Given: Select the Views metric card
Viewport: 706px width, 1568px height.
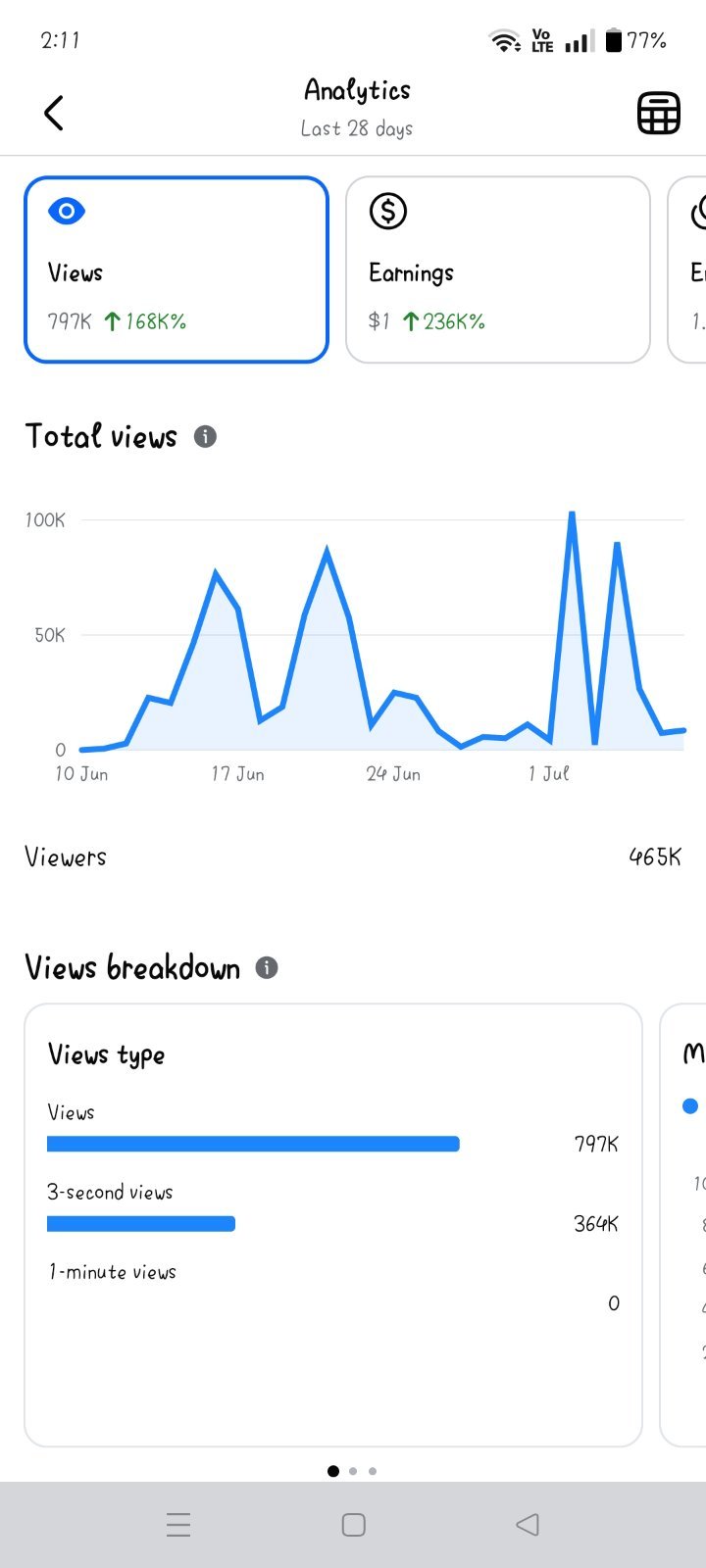Looking at the screenshot, I should (176, 269).
